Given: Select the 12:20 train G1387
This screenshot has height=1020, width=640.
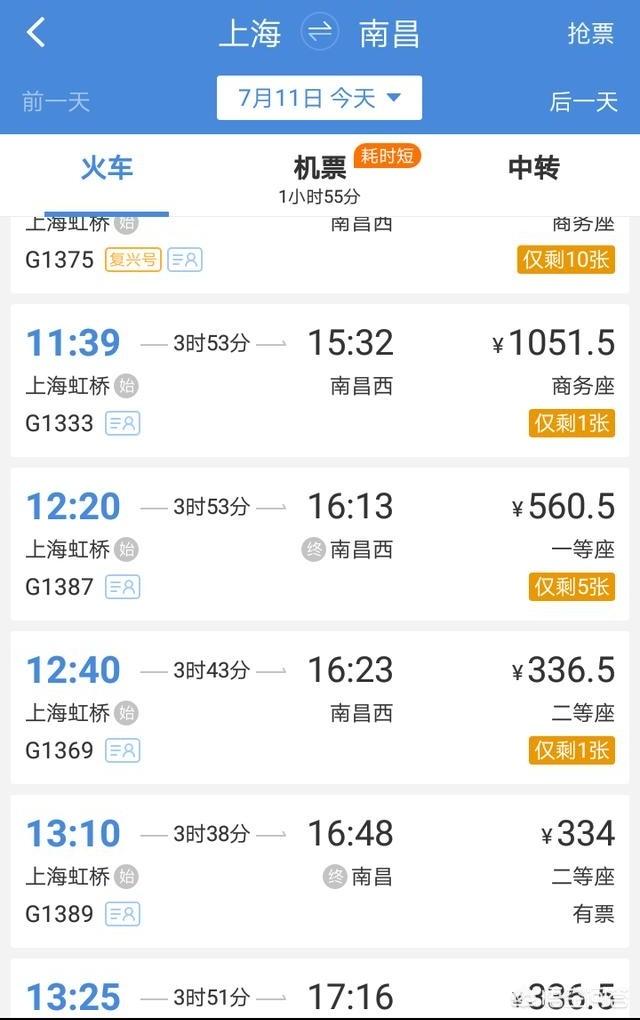Looking at the screenshot, I should coord(320,545).
